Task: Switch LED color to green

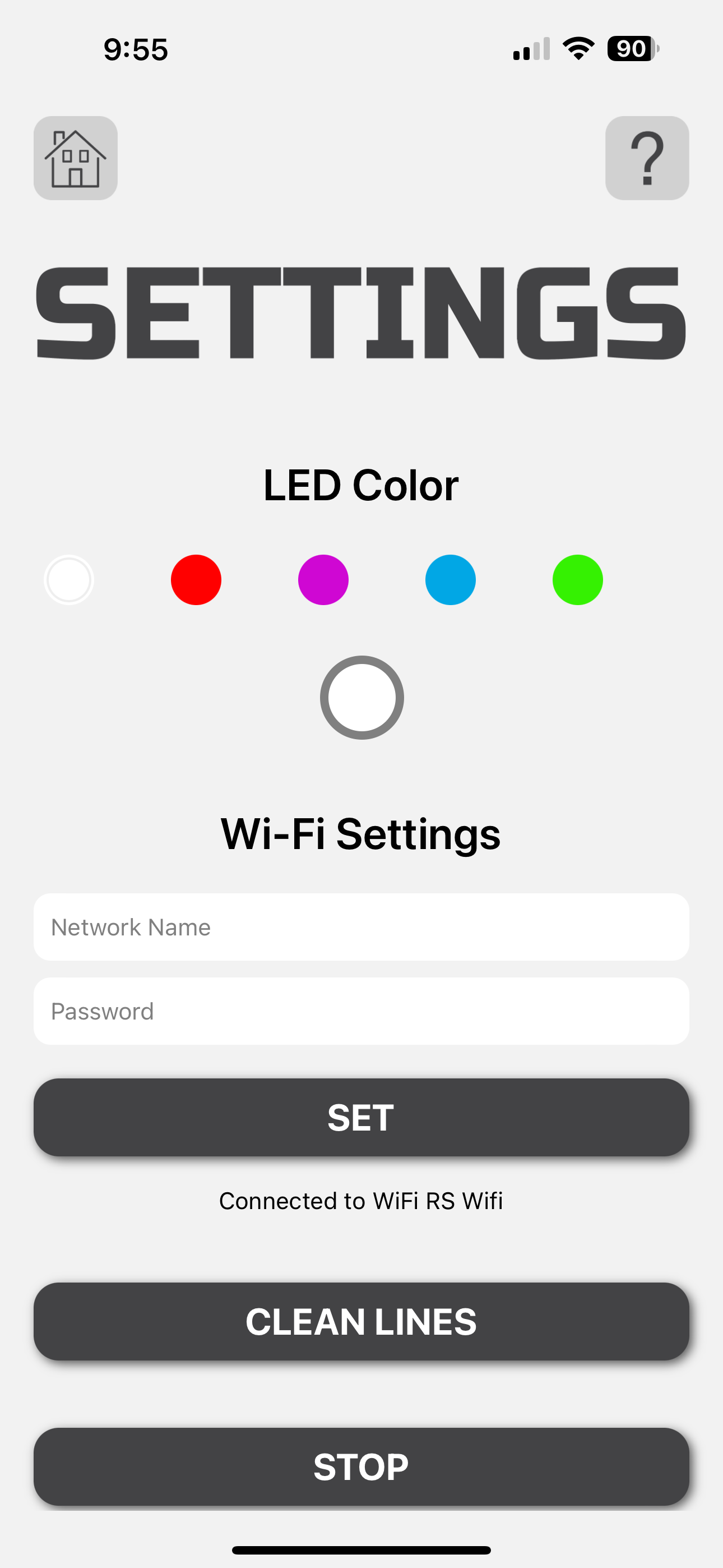Action: (x=577, y=579)
